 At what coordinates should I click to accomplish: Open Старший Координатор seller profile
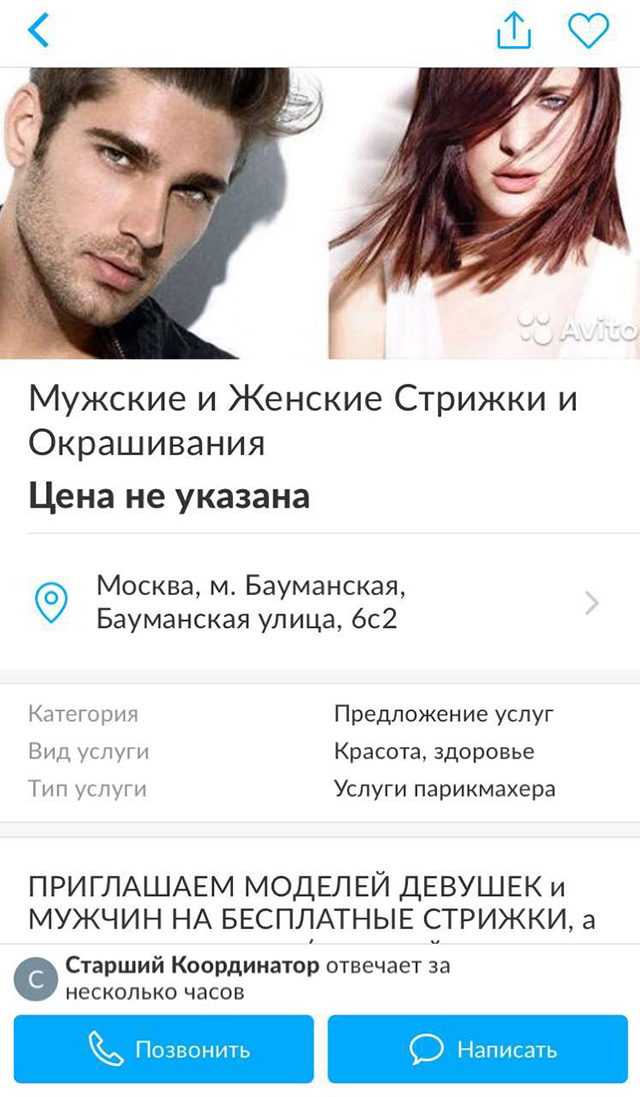click(192, 966)
